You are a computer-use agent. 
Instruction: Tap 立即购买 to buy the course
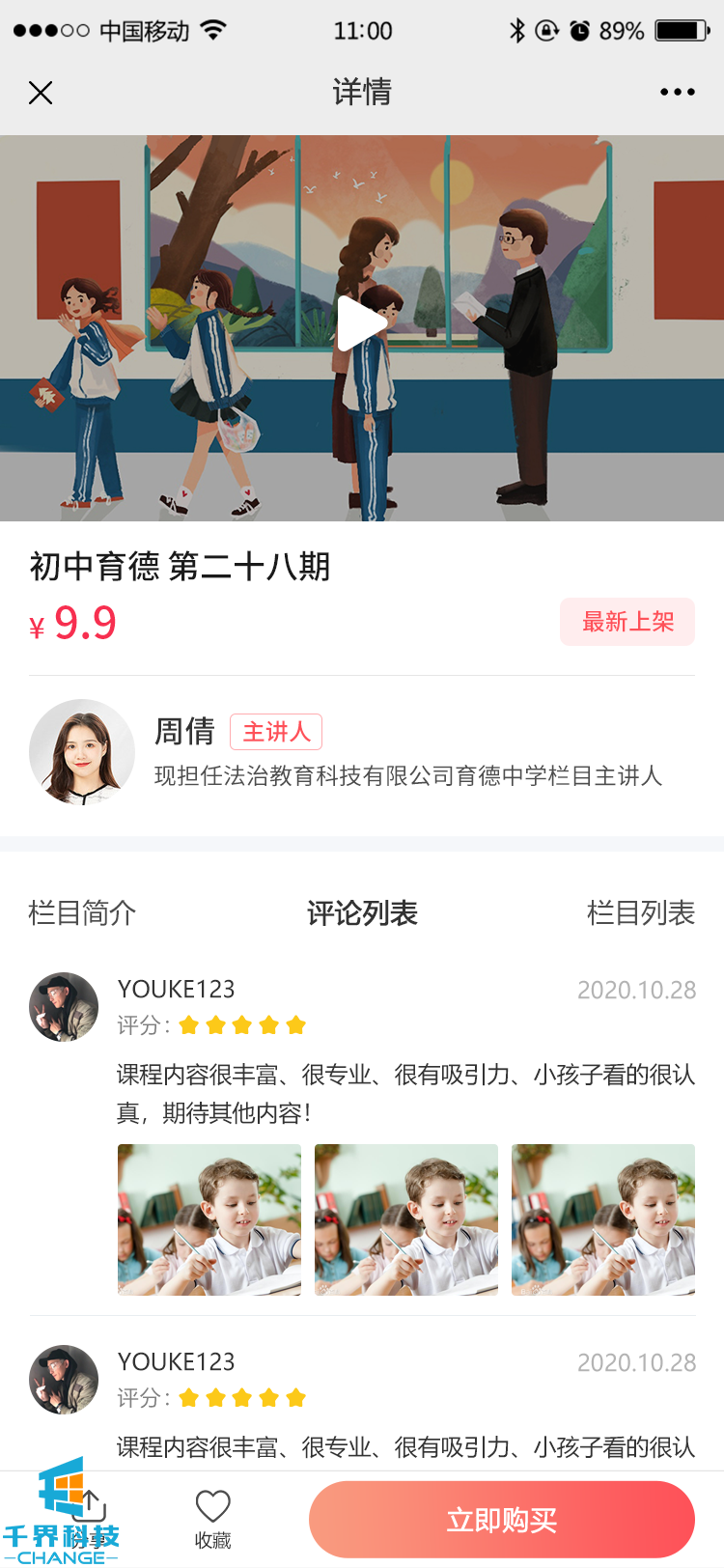(x=501, y=1520)
